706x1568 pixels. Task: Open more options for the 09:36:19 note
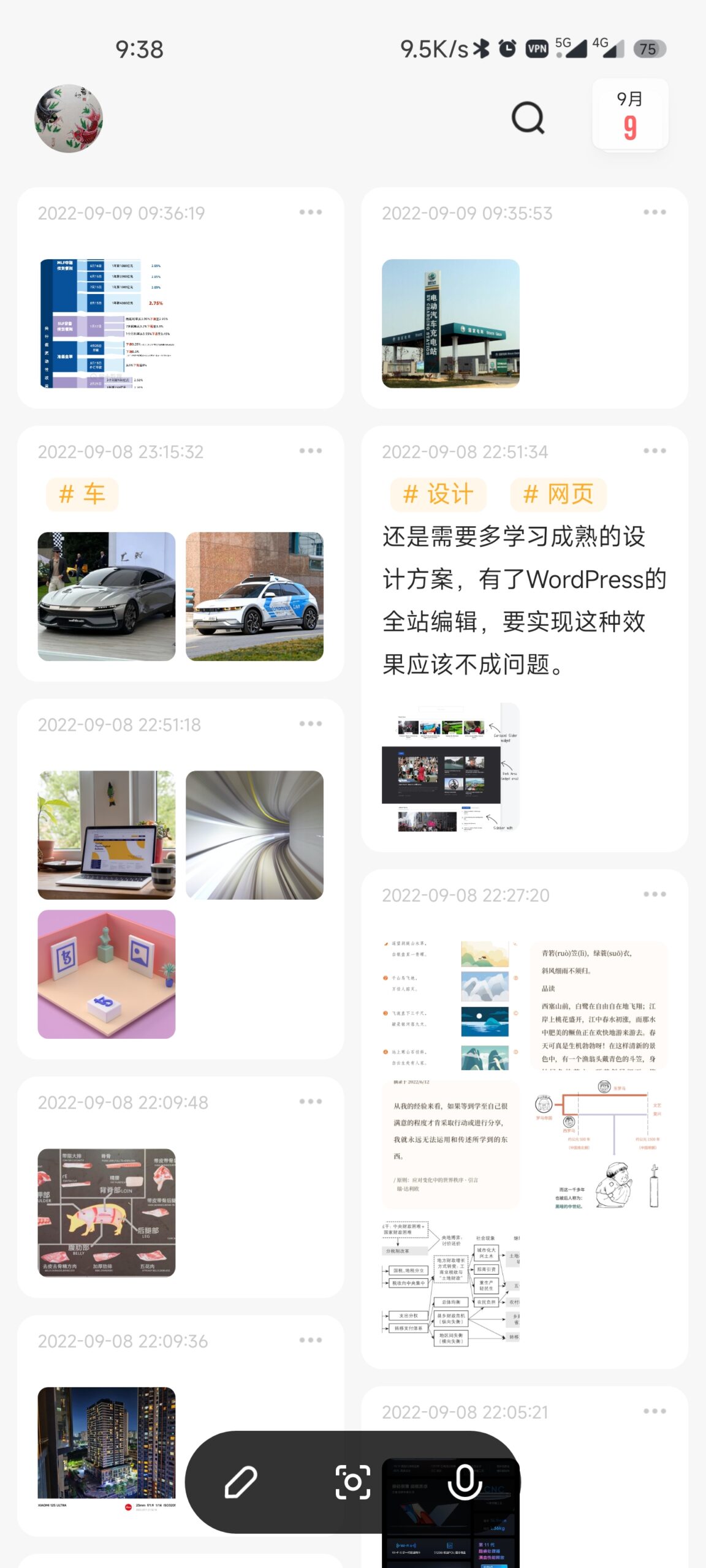(310, 213)
